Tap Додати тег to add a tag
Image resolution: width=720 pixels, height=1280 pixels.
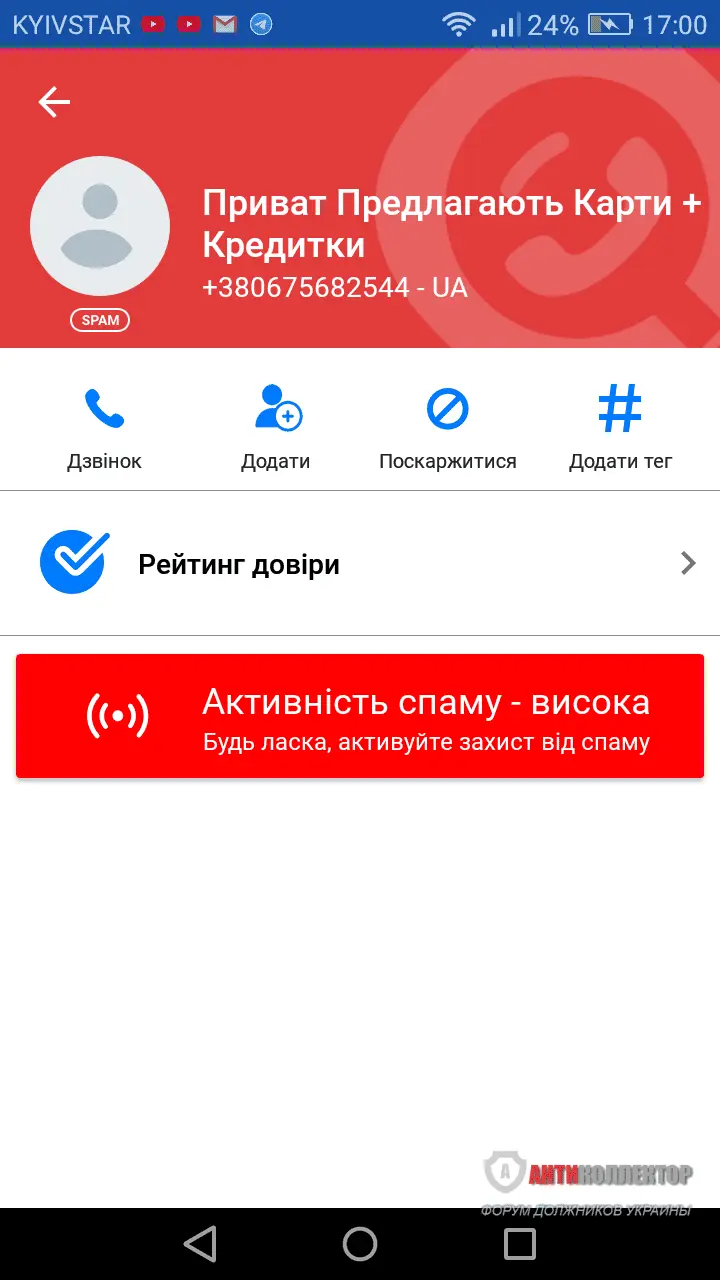(x=620, y=426)
